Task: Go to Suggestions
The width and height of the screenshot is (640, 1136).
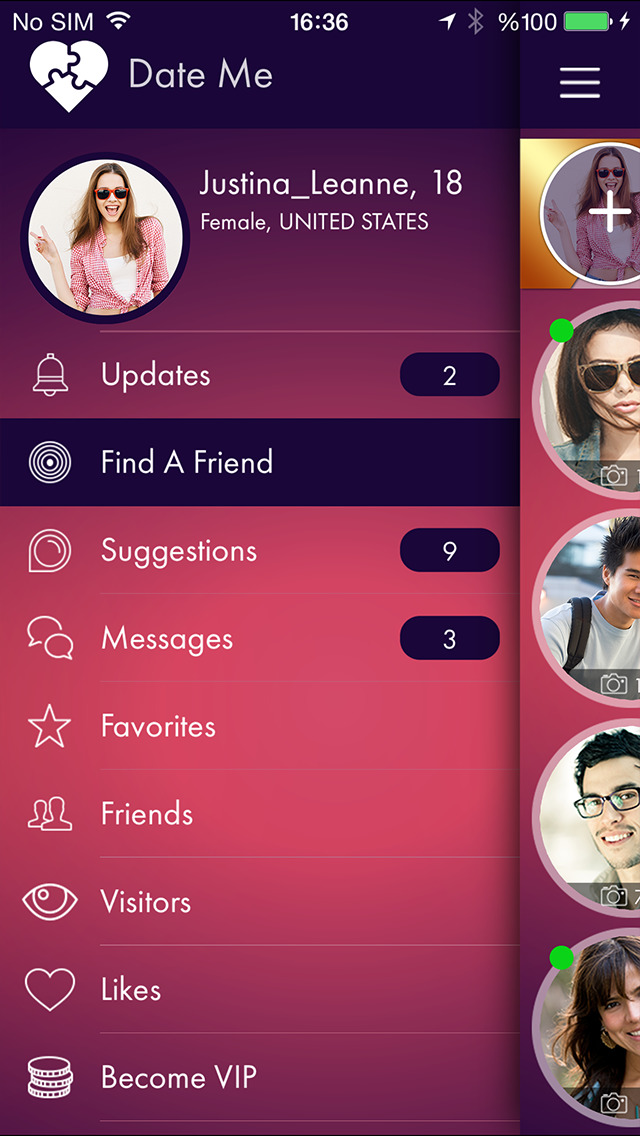Action: pyautogui.click(x=259, y=551)
